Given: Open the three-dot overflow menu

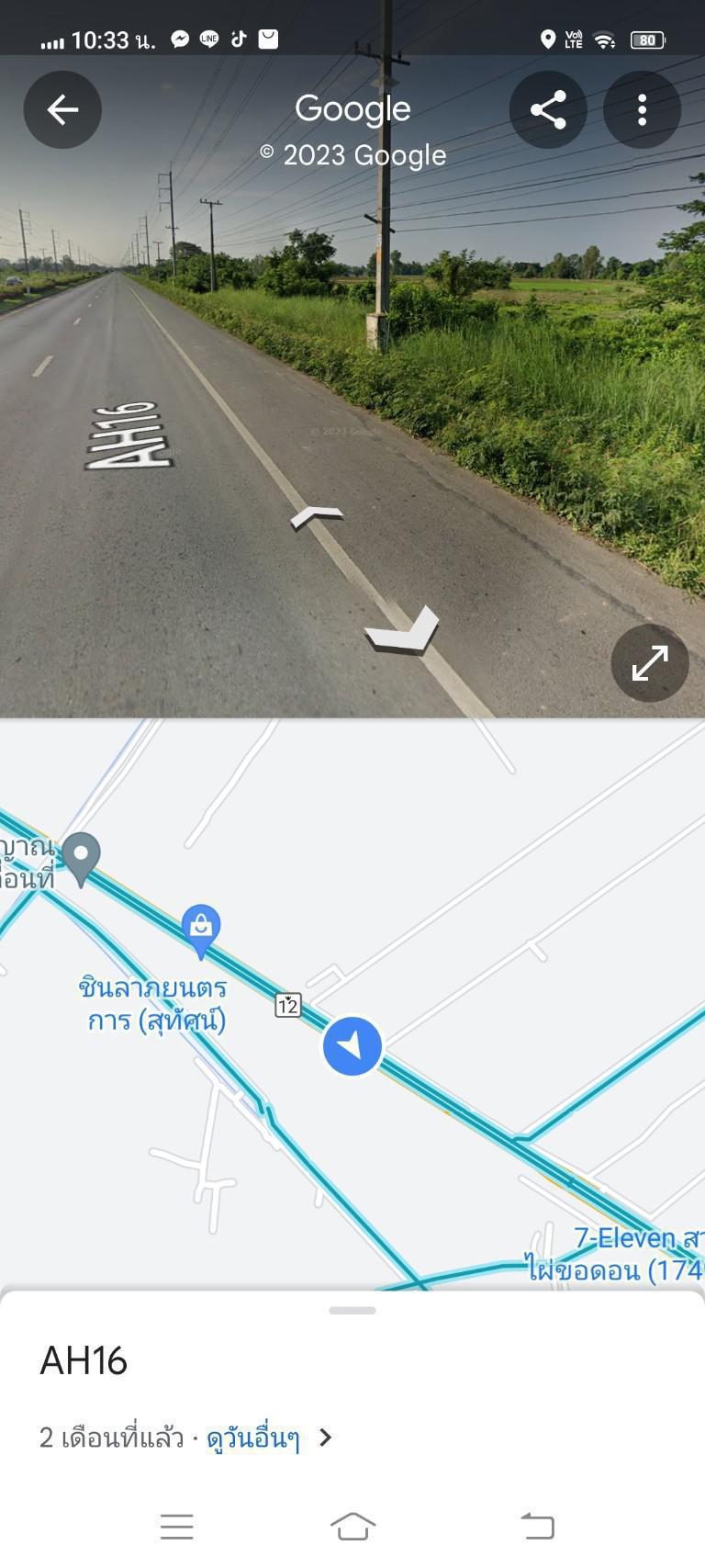Looking at the screenshot, I should 642,110.
